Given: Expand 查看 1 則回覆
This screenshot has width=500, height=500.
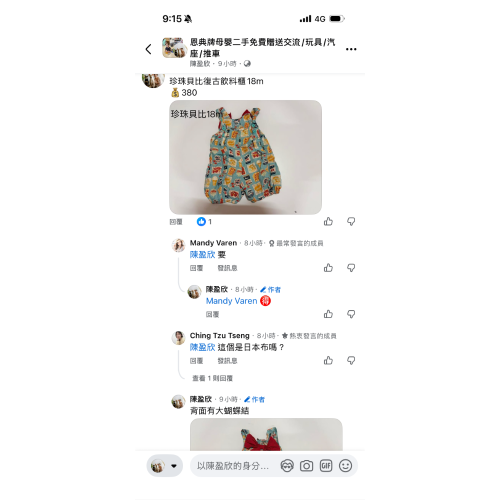Looking at the screenshot, I should tap(212, 378).
